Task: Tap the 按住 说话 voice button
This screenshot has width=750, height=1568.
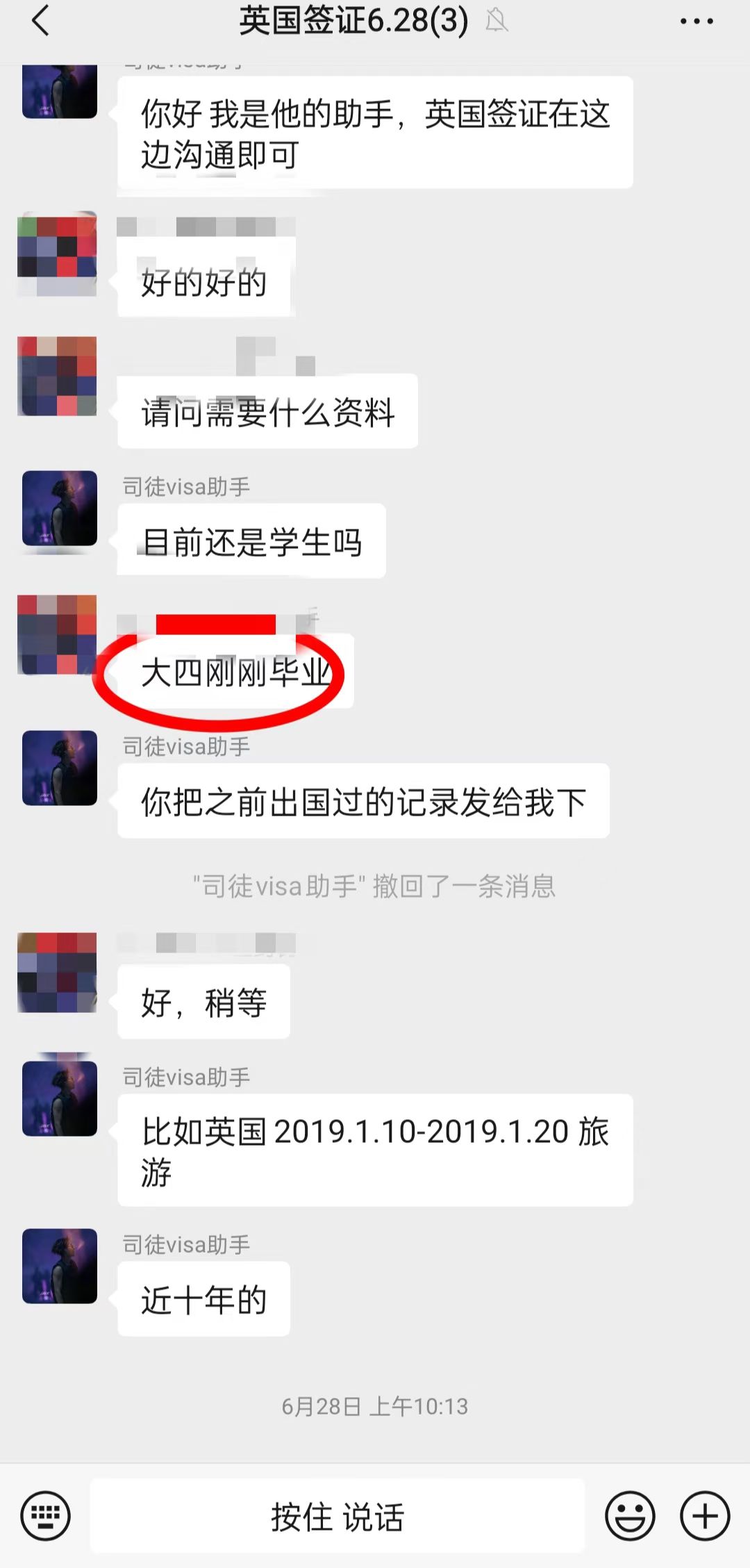Action: pyautogui.click(x=337, y=1516)
